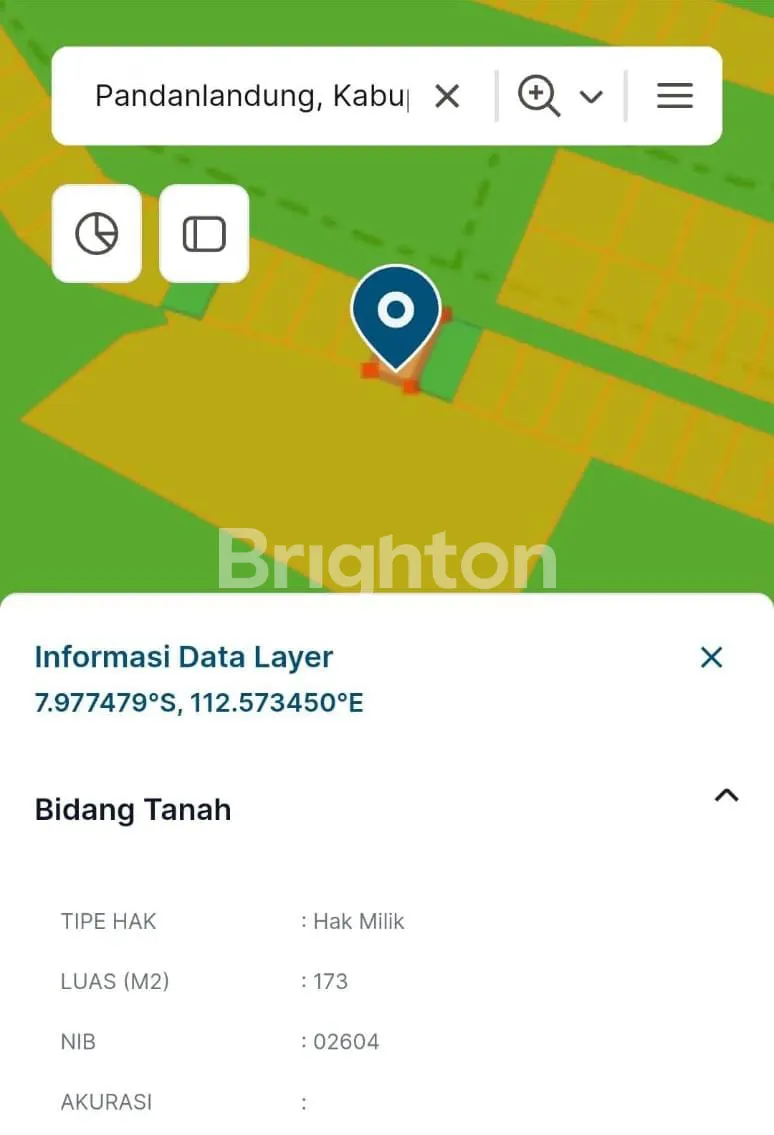Collapse the Bidang Tanah section
The image size is (774, 1135).
tap(726, 796)
